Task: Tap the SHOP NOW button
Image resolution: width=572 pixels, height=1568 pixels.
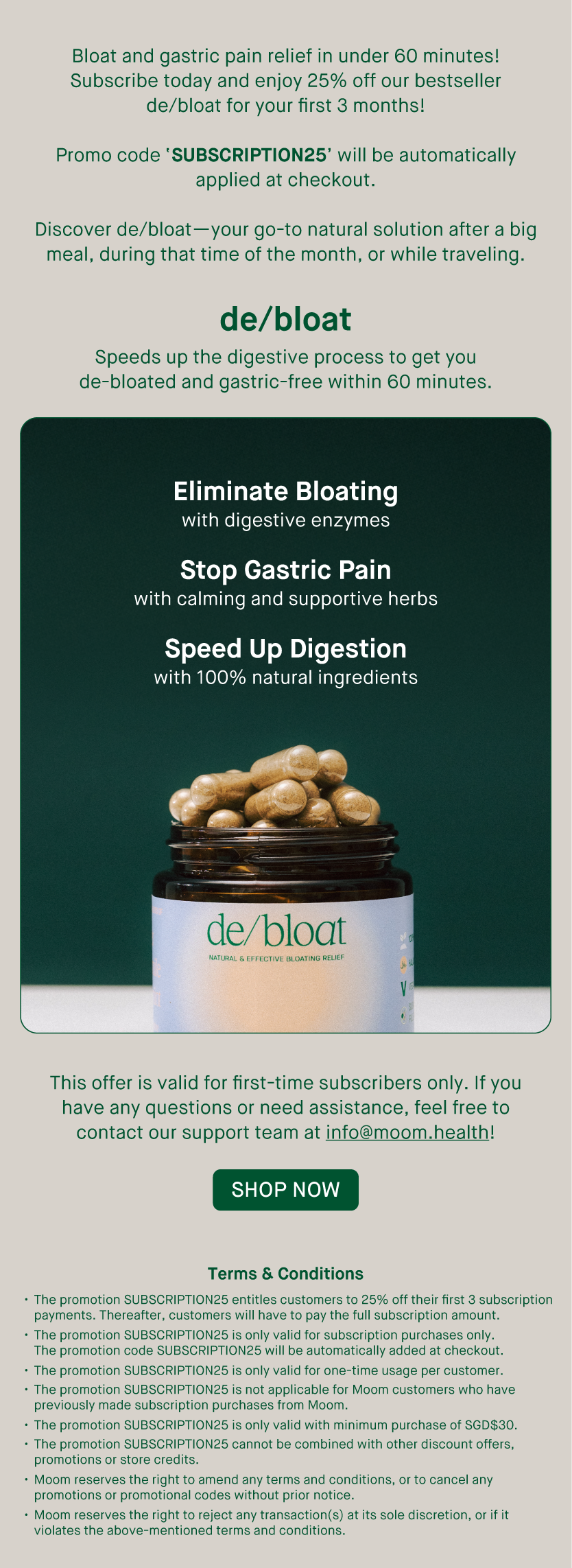Action: [285, 1189]
